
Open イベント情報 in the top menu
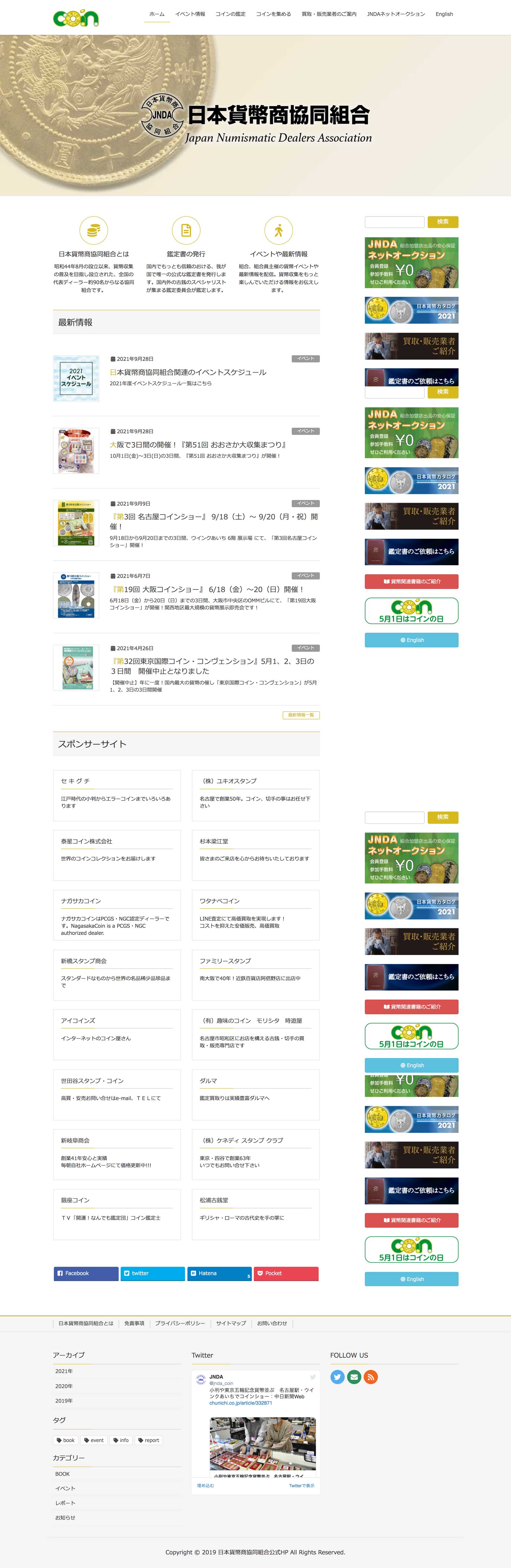point(190,14)
